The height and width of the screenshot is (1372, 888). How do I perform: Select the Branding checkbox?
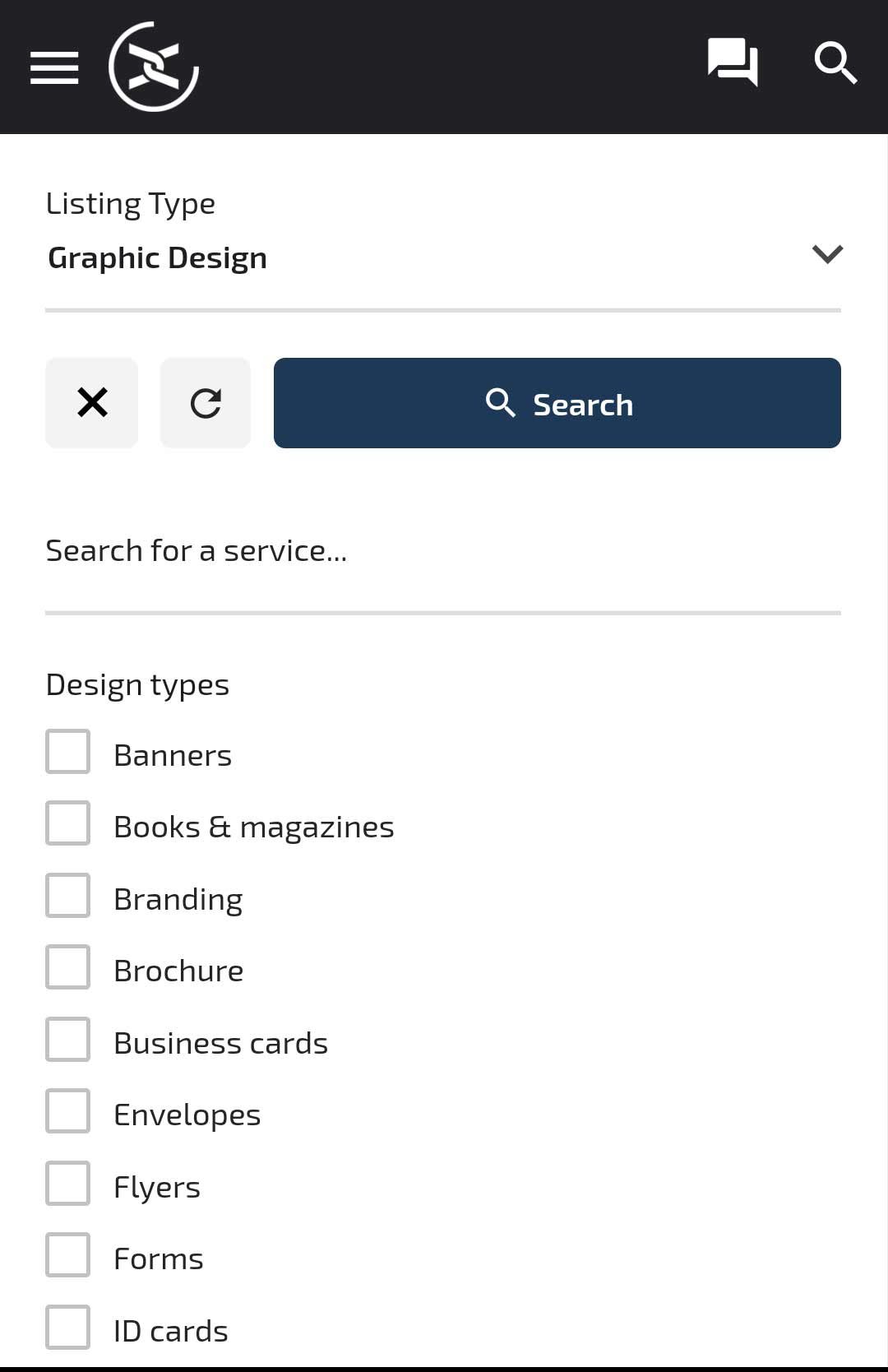(67, 895)
